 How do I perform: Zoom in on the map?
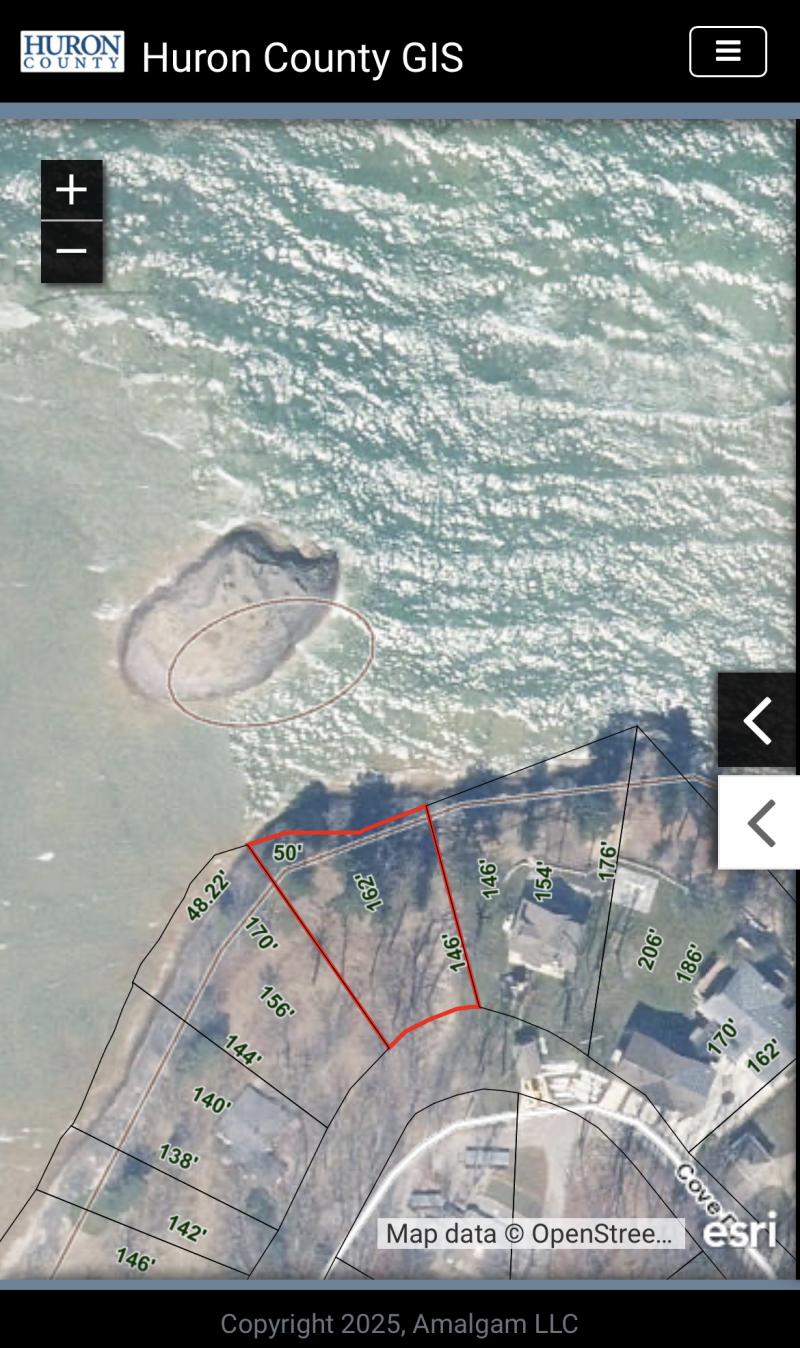pos(71,189)
